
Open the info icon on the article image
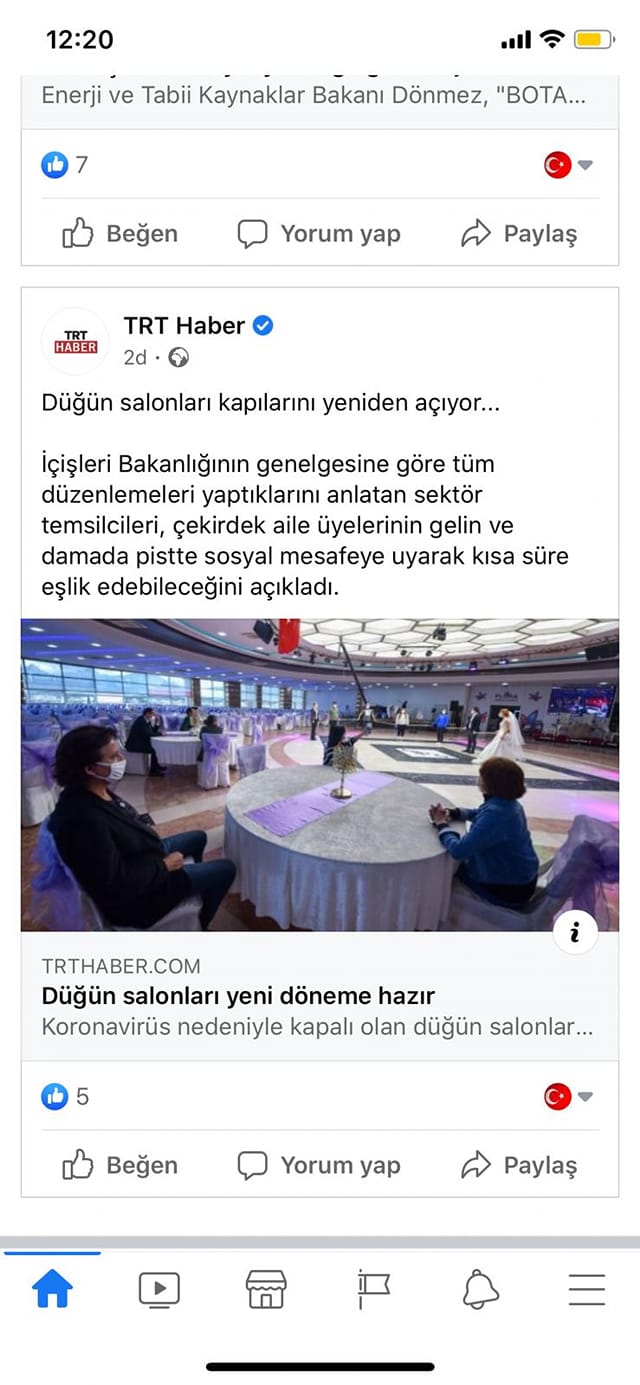[575, 933]
